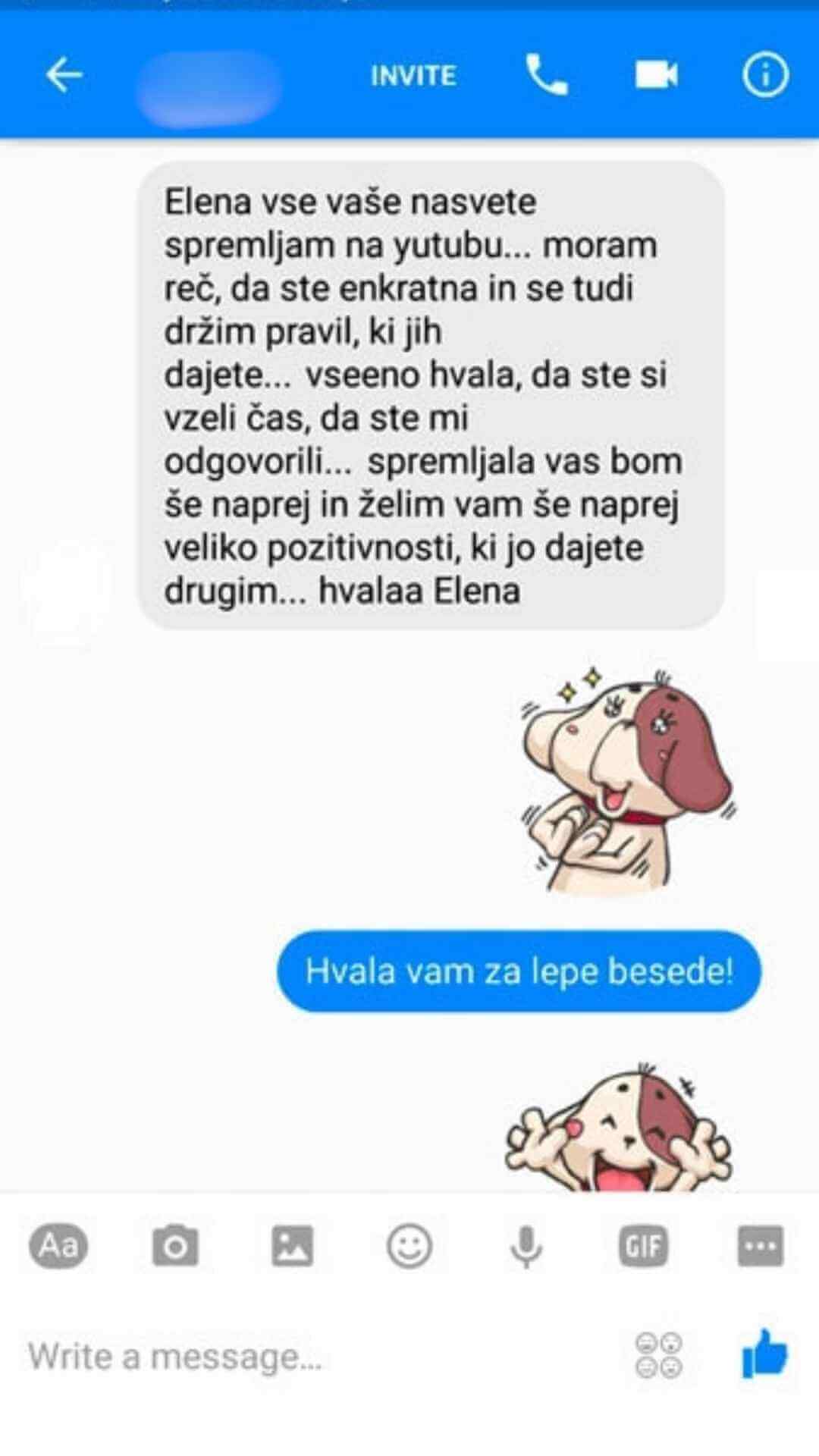Open the GIF picker
The height and width of the screenshot is (1456, 819).
coord(643,1246)
